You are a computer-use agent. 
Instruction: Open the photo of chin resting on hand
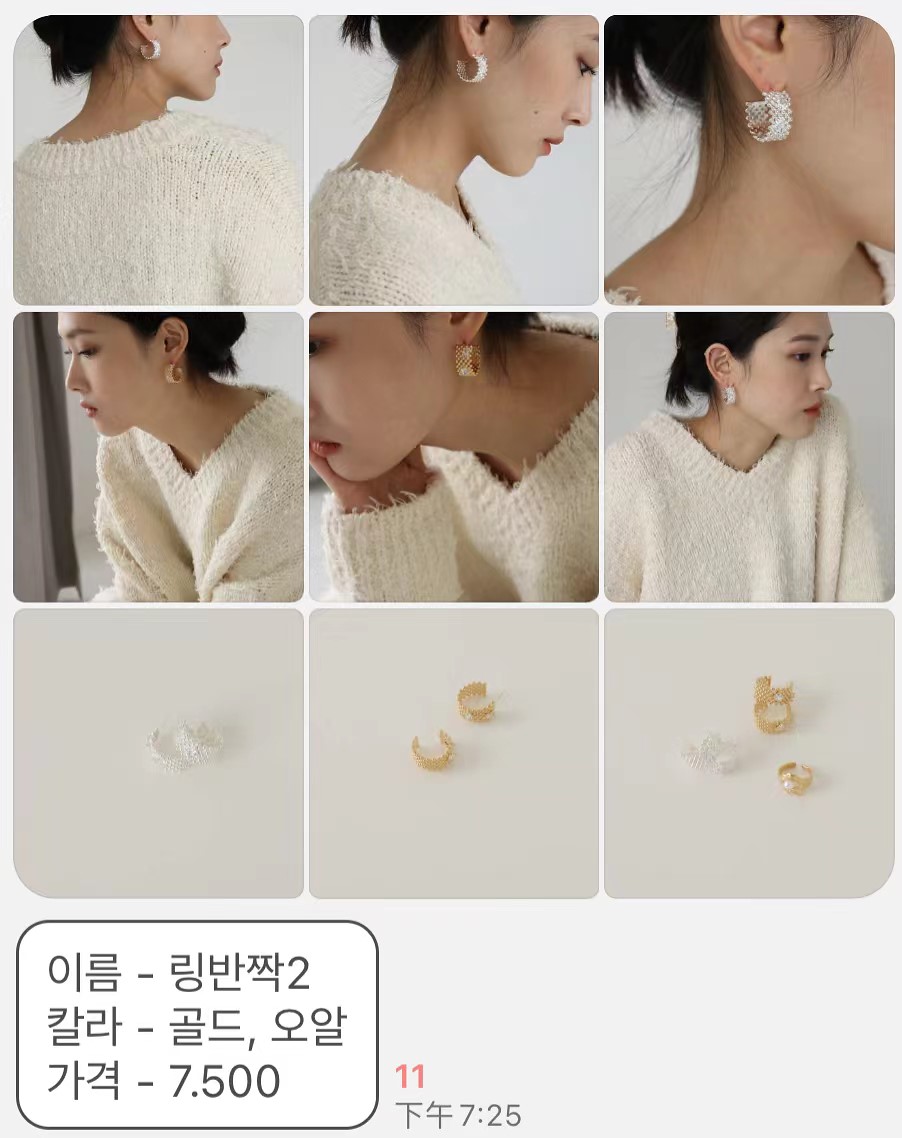pyautogui.click(x=454, y=457)
